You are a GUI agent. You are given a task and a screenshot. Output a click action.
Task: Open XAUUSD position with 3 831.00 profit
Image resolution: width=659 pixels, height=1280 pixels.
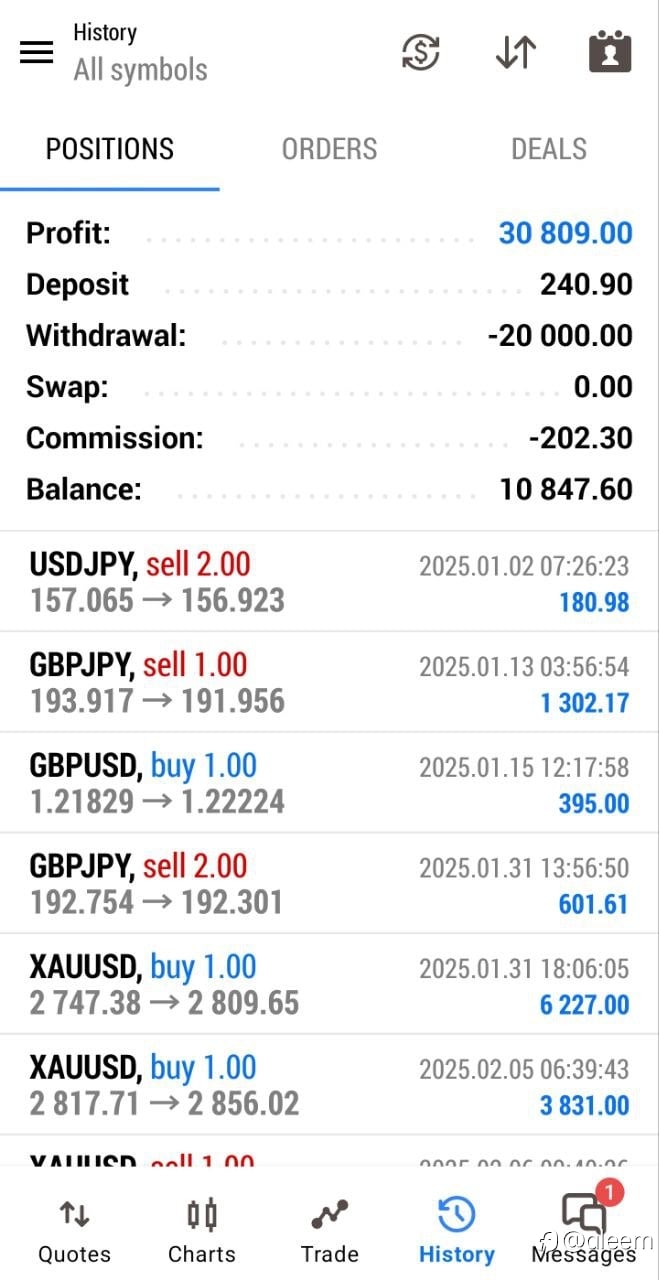[x=329, y=1085]
